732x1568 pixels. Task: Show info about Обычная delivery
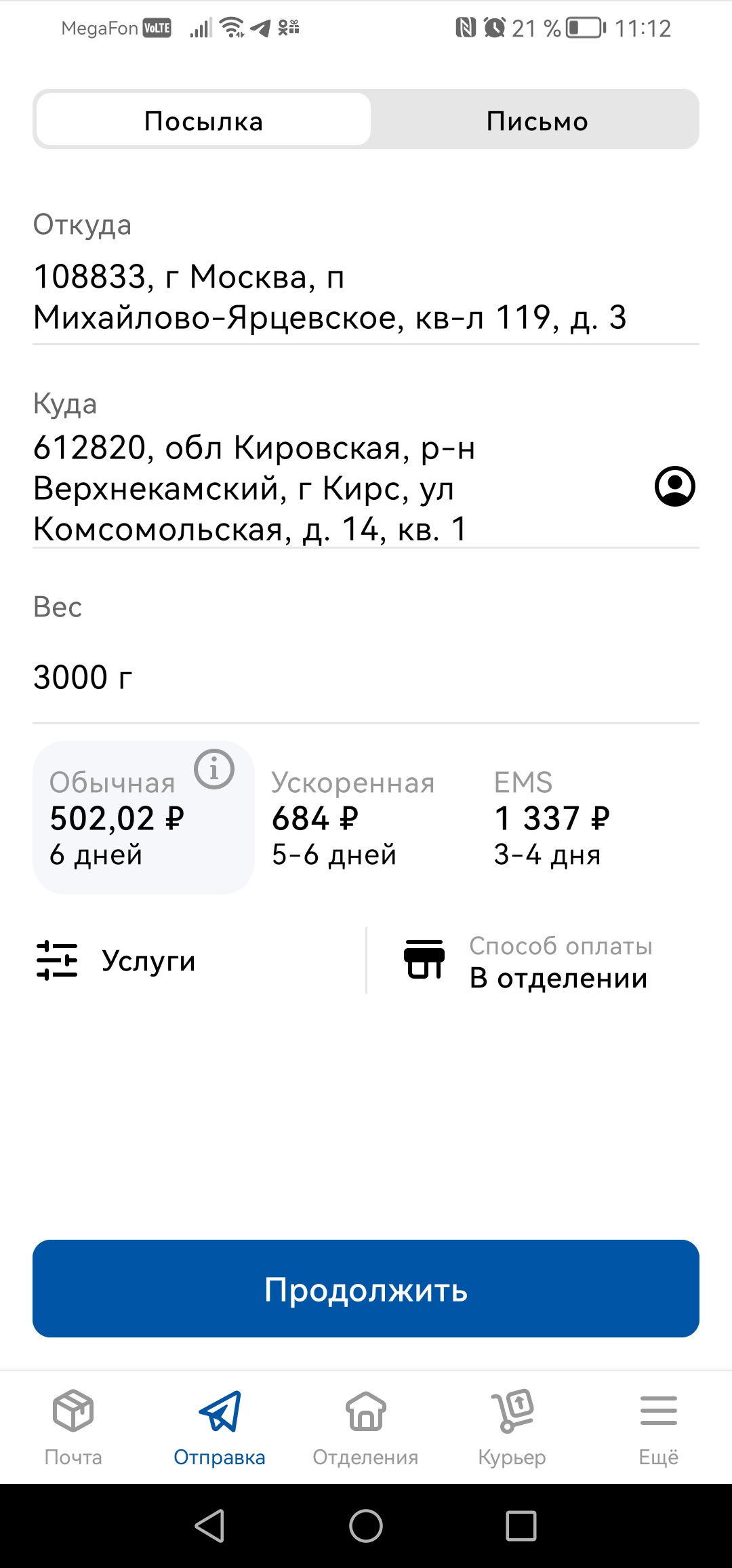(214, 769)
